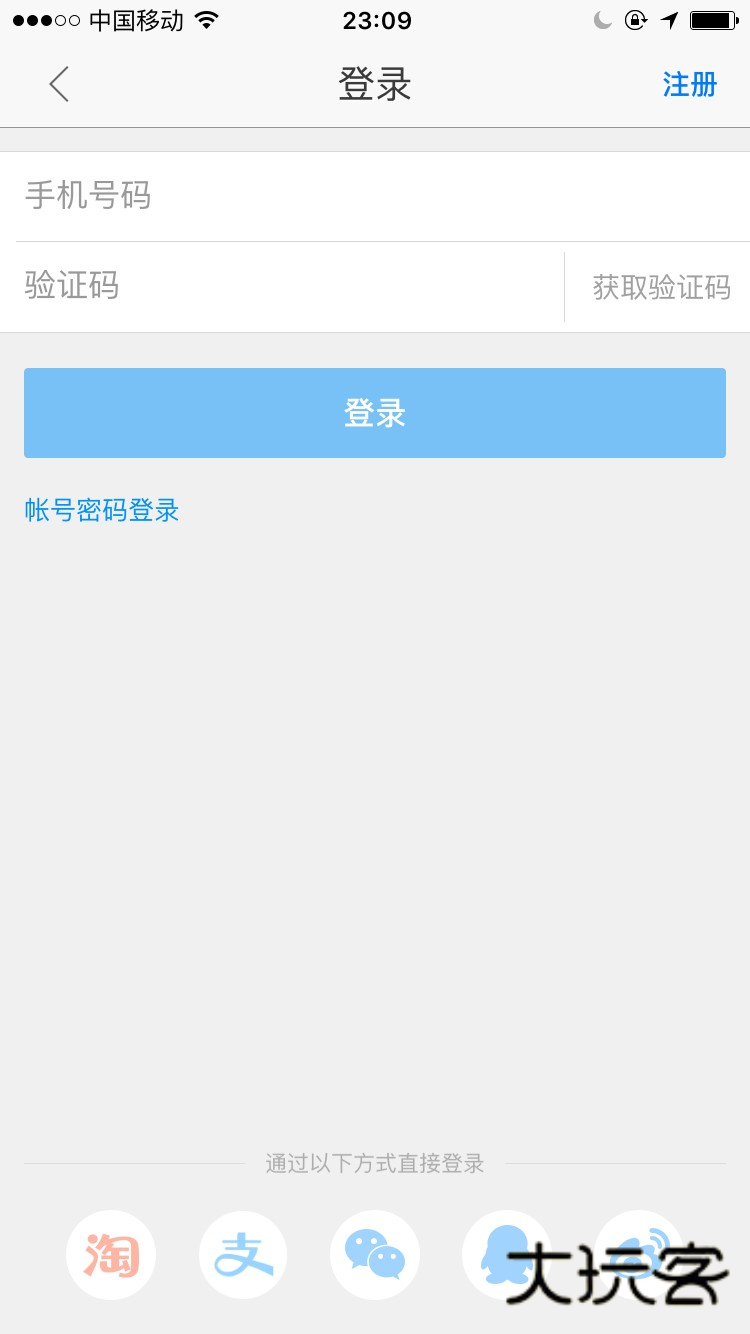Open WeChat login option
The image size is (750, 1334).
point(374,1255)
